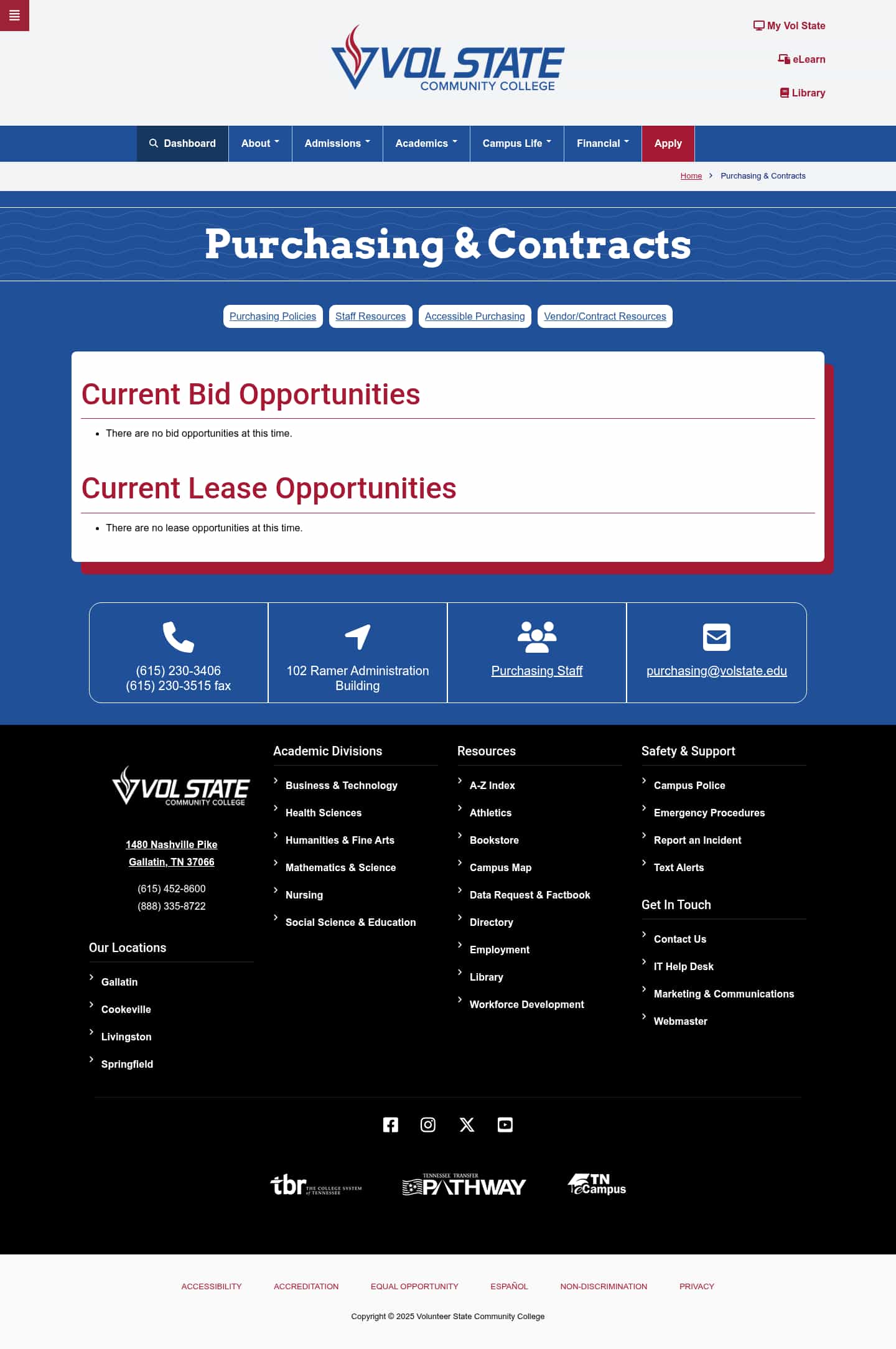Open Staff Resources
The width and height of the screenshot is (896, 1349).
click(370, 316)
